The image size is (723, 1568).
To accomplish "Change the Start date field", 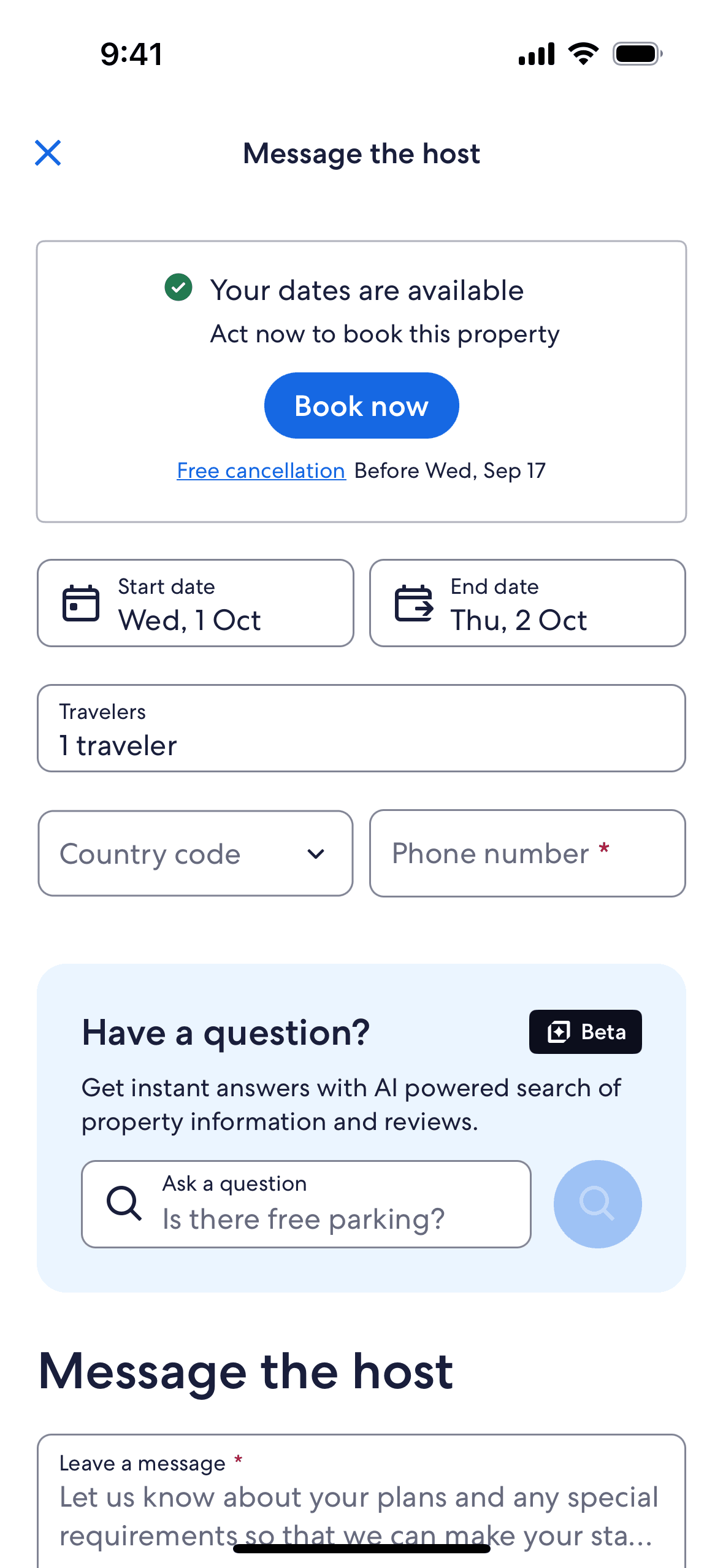I will (196, 603).
